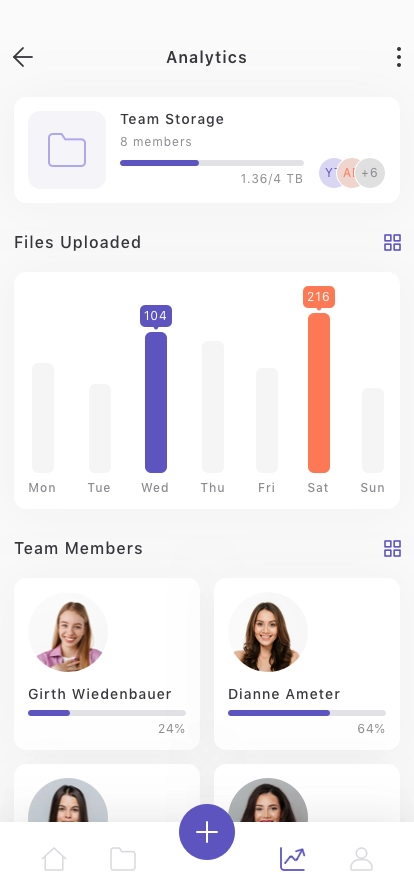Select the Sat bar in chart
Viewport: 414px width, 896px height.
(x=319, y=393)
